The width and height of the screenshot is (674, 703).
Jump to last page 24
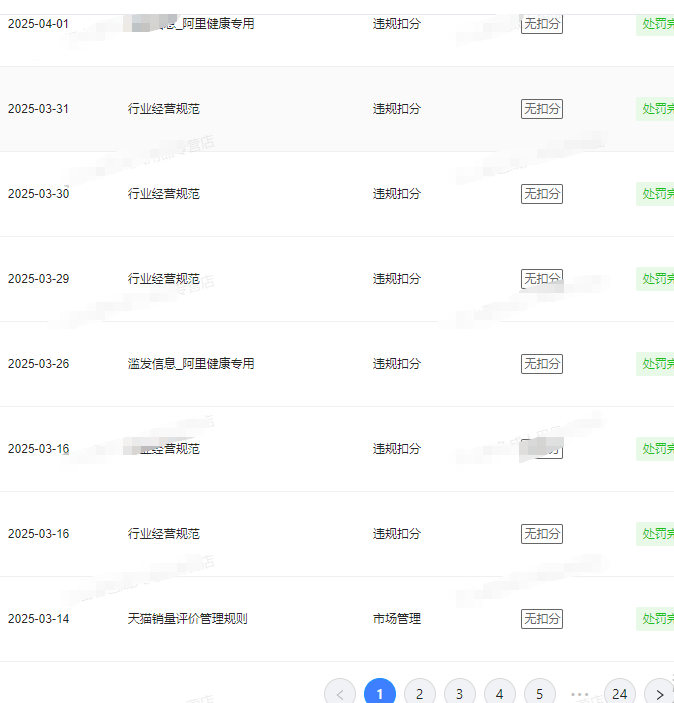click(x=620, y=693)
